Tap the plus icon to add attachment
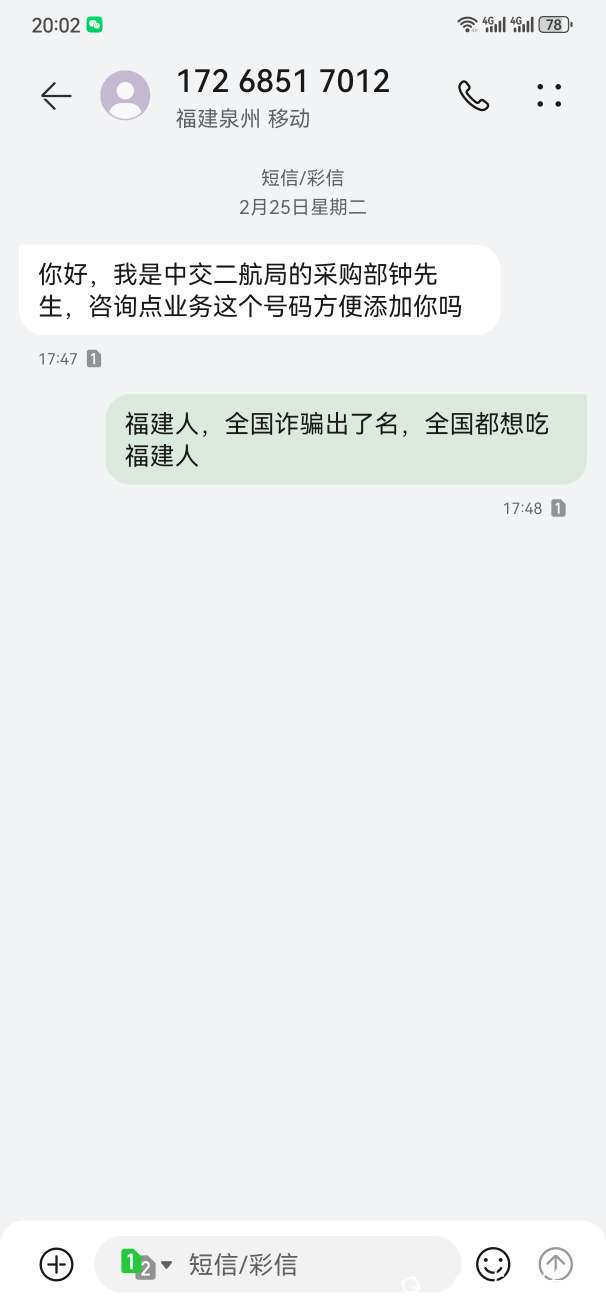The width and height of the screenshot is (606, 1308). (x=57, y=1264)
